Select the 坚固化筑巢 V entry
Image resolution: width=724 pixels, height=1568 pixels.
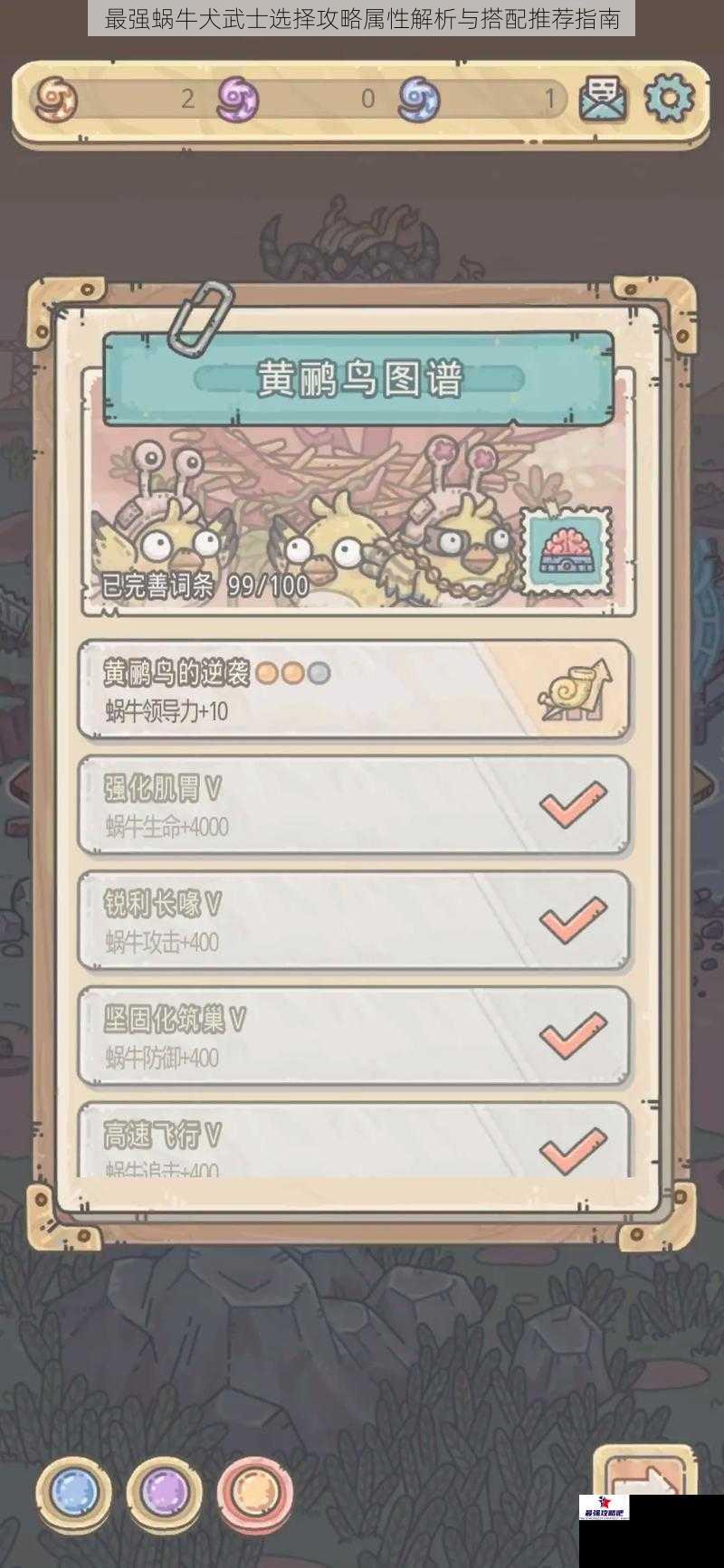tap(353, 1036)
